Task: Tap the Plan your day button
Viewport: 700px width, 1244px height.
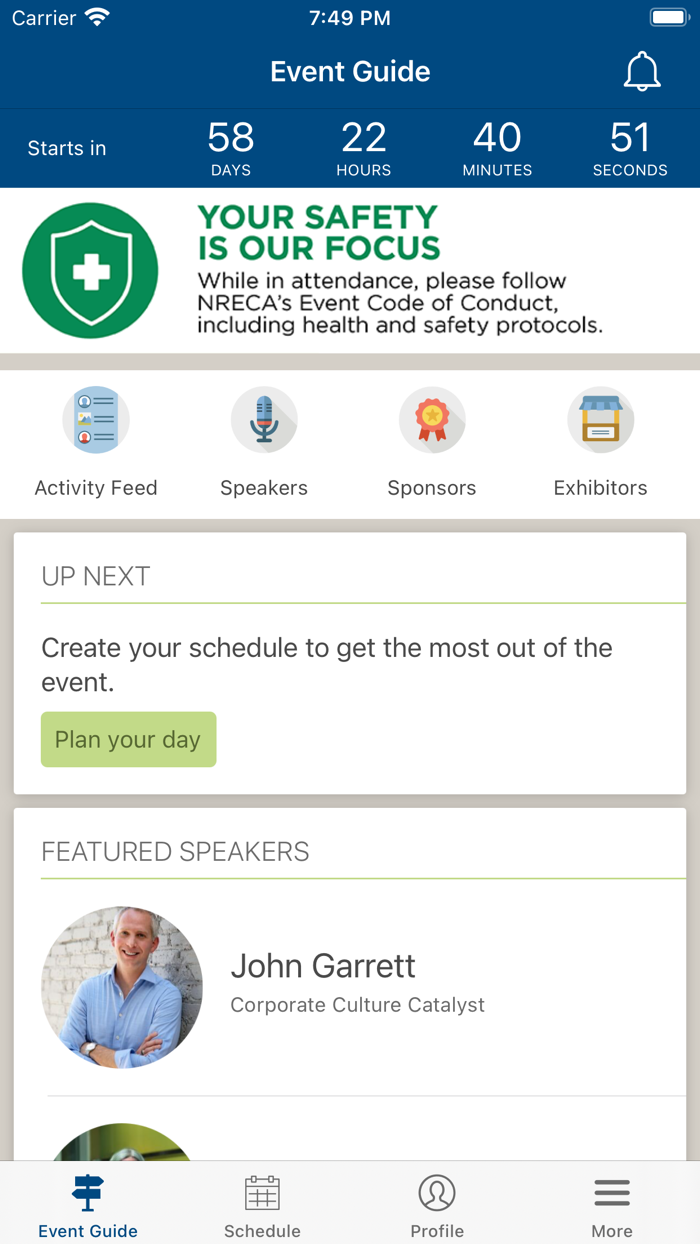Action: (x=128, y=740)
